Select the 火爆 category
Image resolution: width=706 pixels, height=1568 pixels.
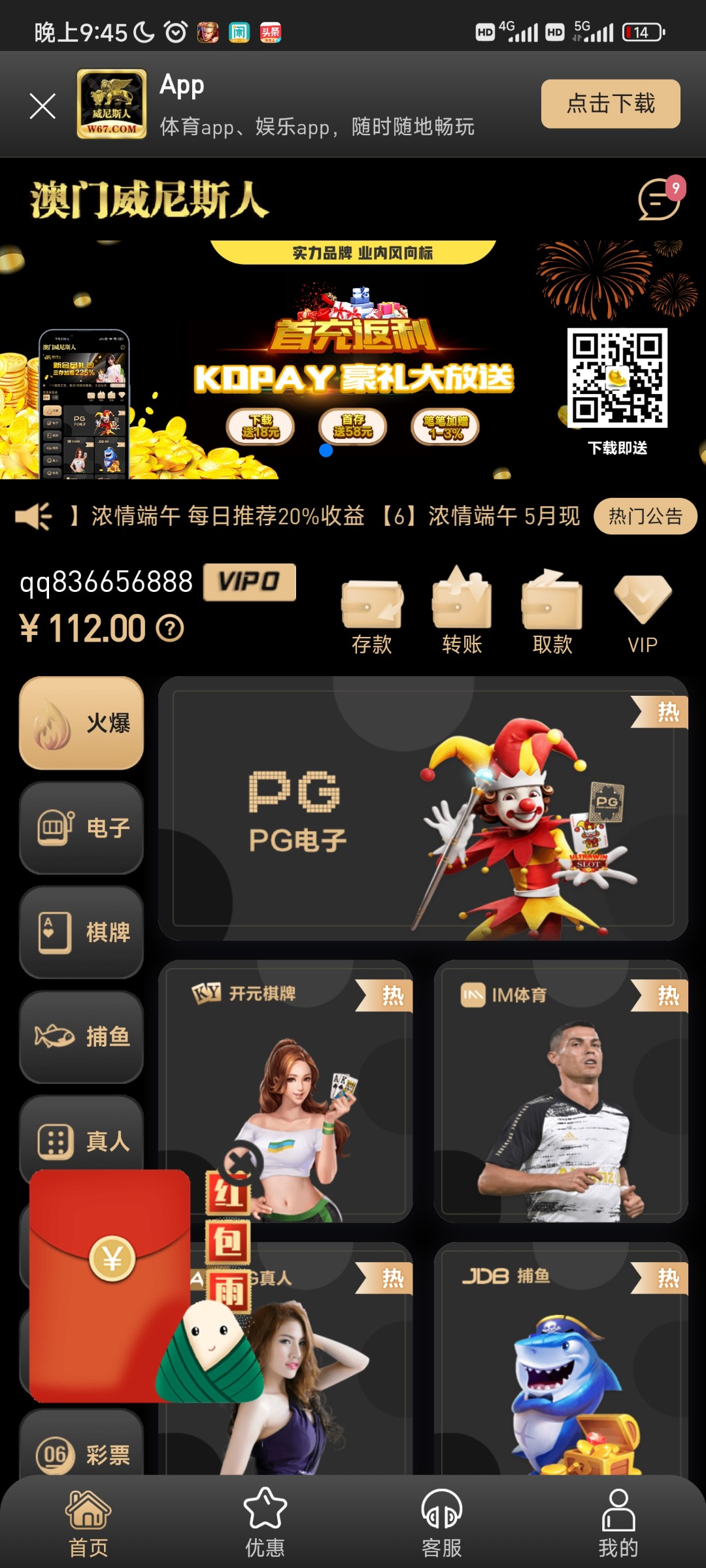pos(82,723)
